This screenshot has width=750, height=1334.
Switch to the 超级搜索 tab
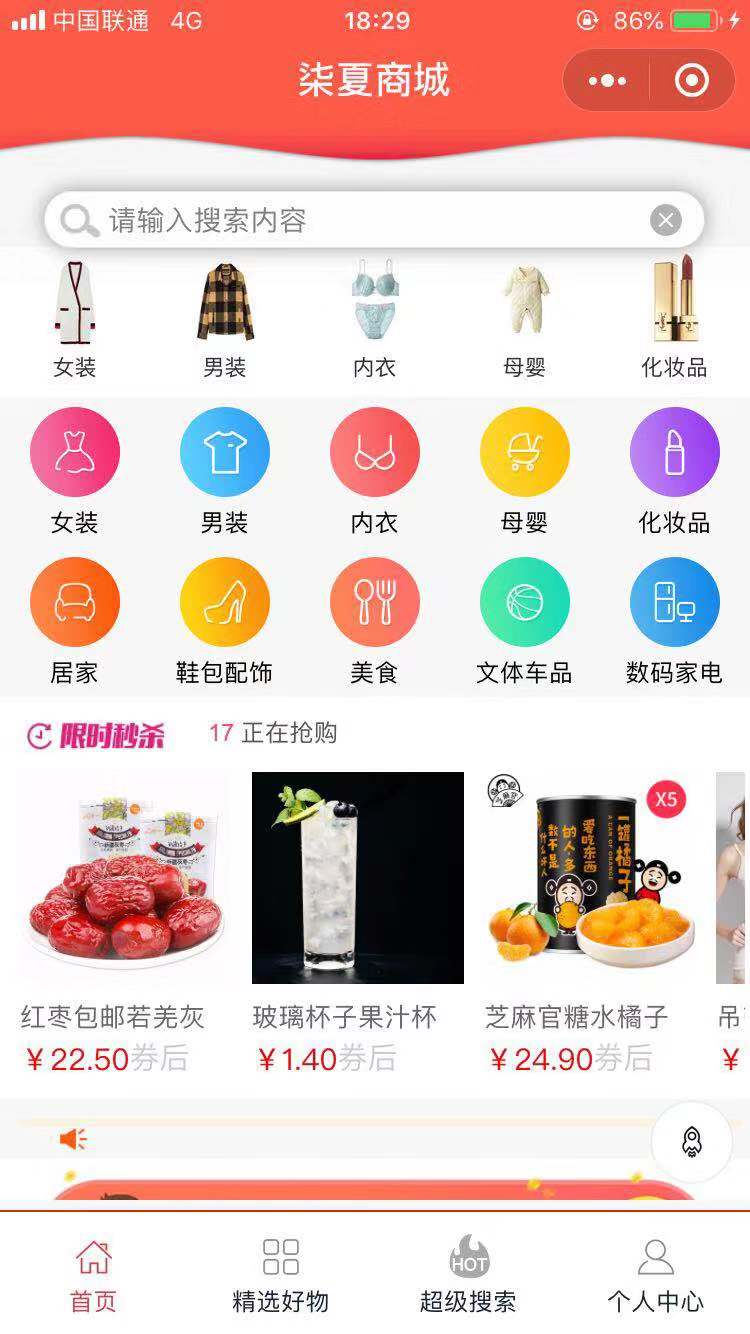[x=468, y=1275]
